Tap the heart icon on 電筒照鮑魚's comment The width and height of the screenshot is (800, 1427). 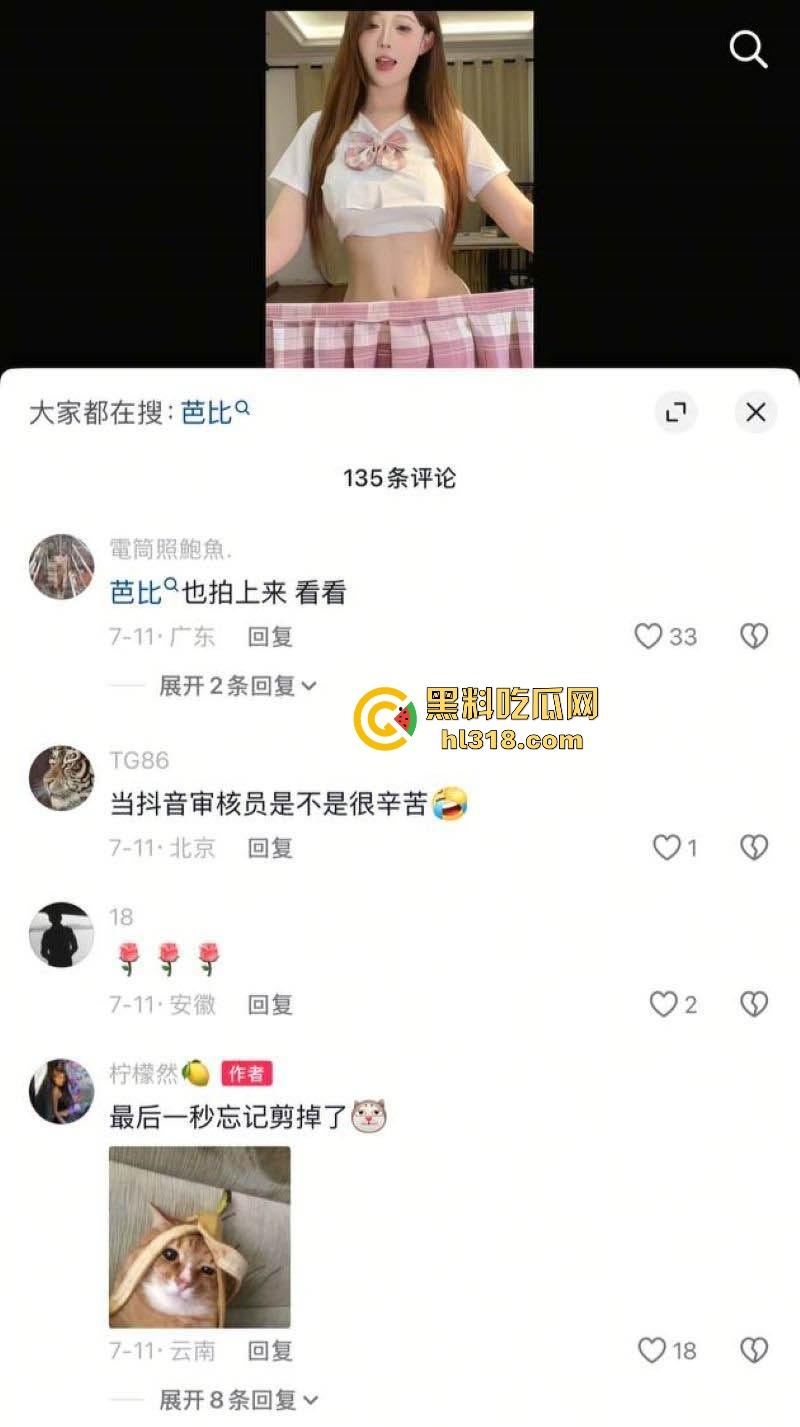coord(652,636)
